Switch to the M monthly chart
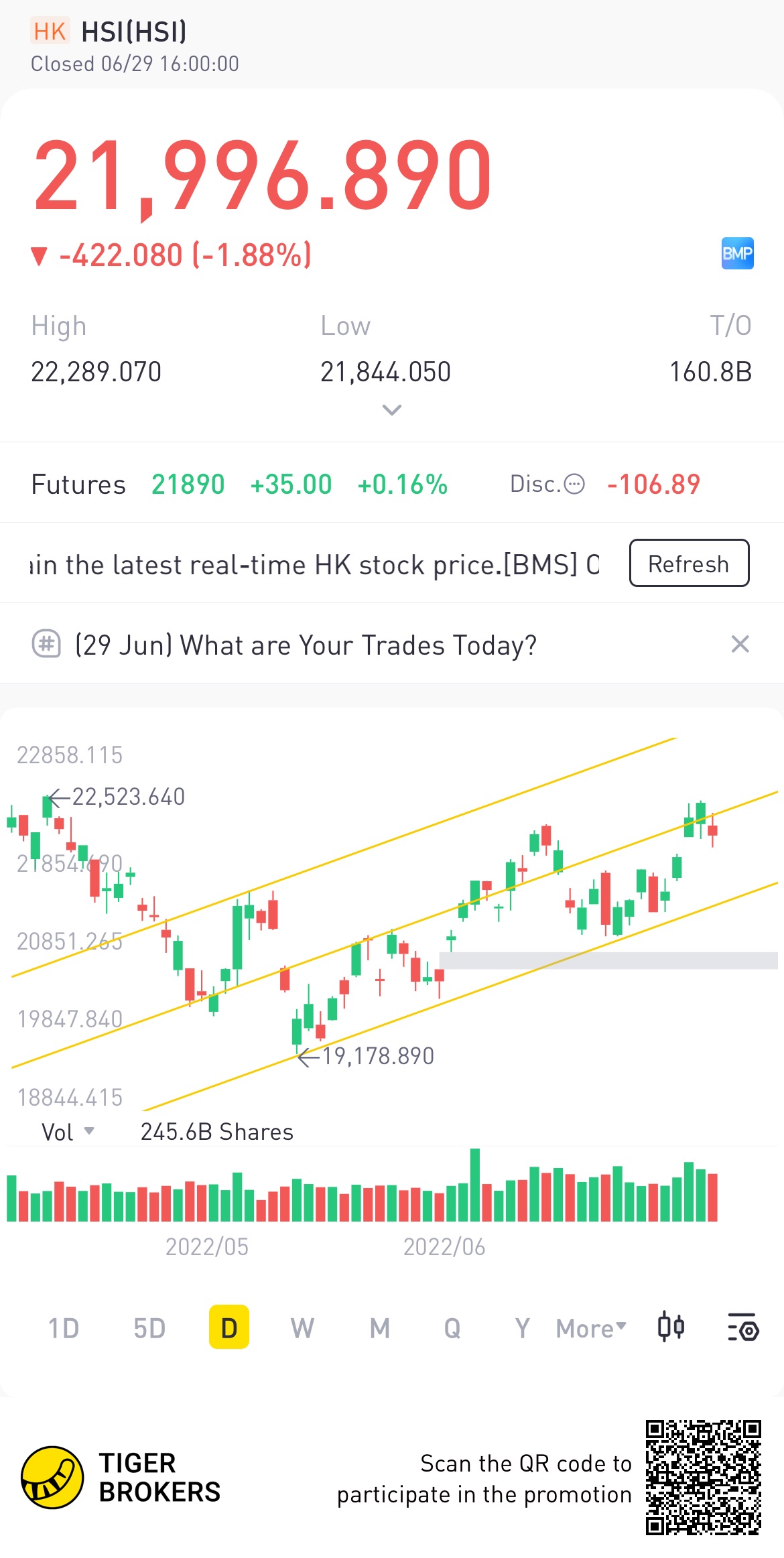Screen dimensions: 784x1558 point(380,1327)
